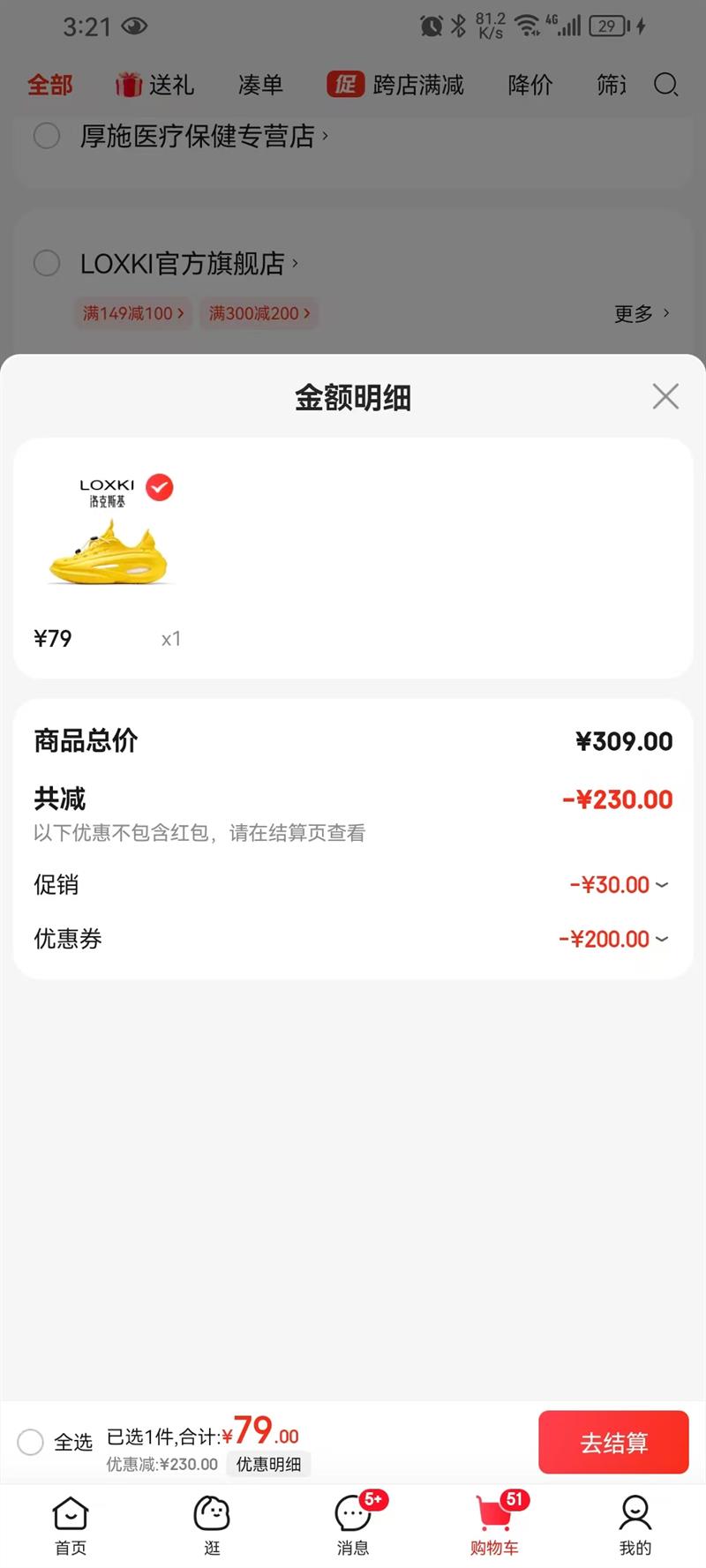Go to the 首页 home tab
This screenshot has width=706, height=1568.
[x=71, y=1526]
